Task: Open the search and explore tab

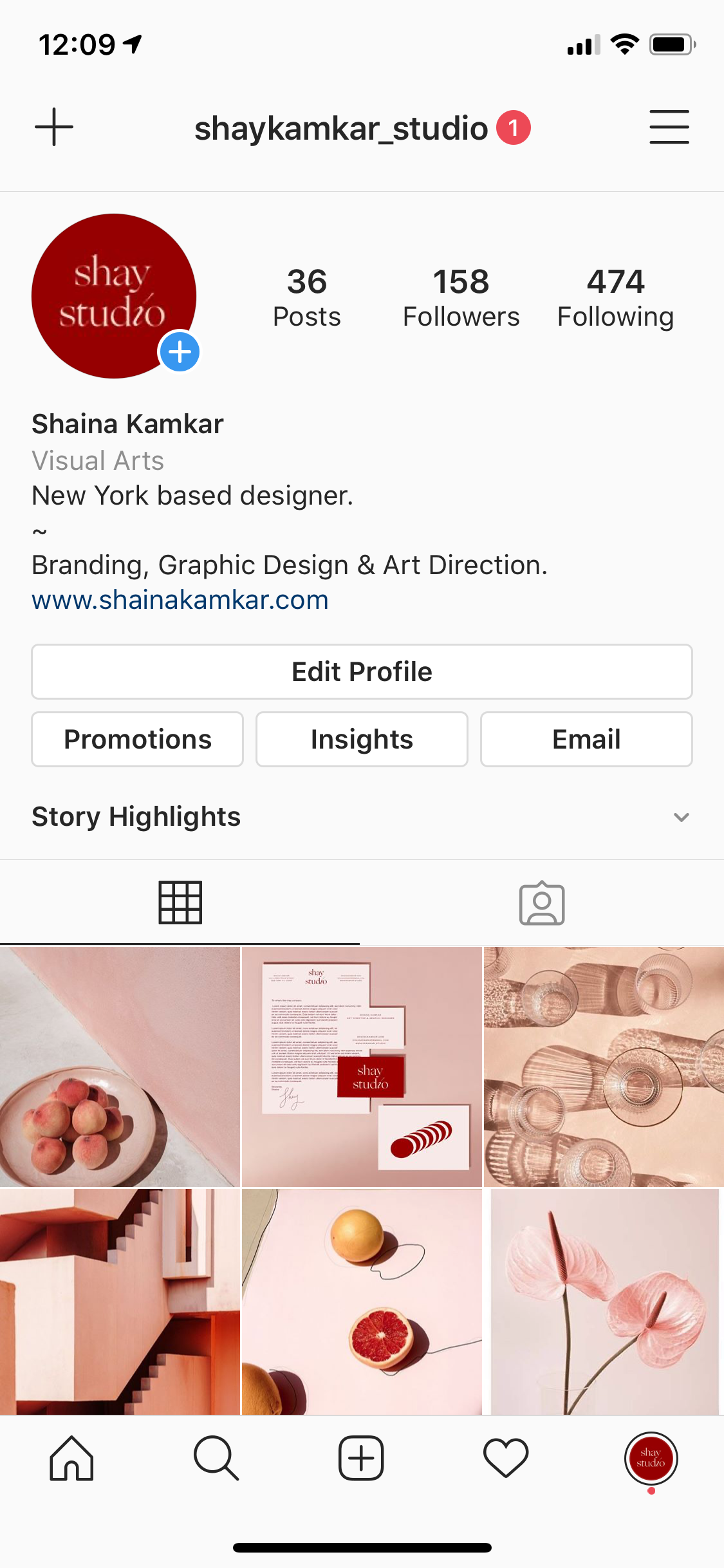Action: tap(216, 1458)
